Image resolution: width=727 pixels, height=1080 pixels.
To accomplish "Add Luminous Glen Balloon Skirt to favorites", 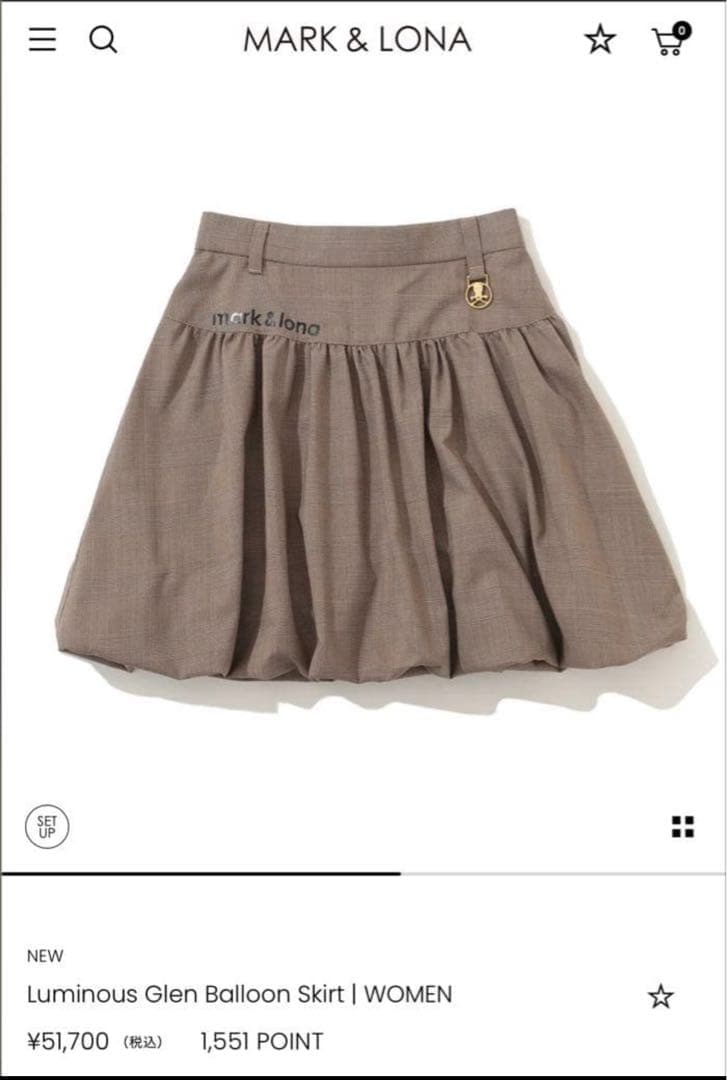I will [x=660, y=996].
